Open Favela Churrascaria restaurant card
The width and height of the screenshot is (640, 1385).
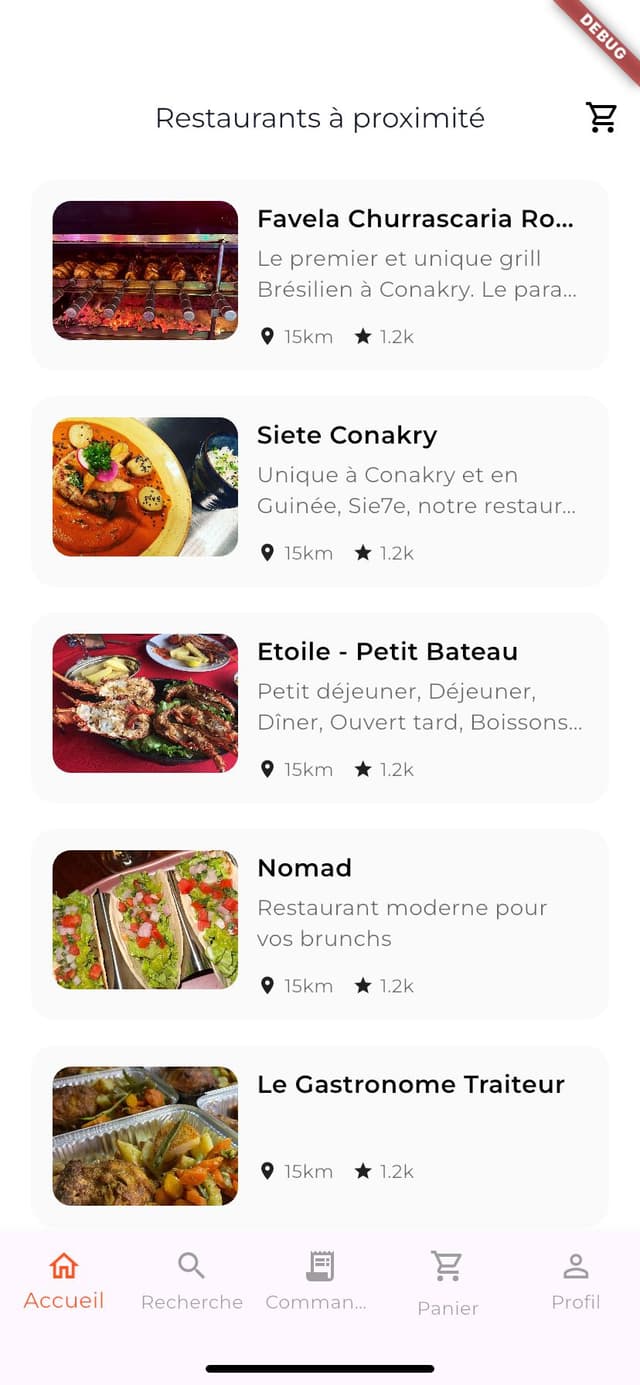tap(320, 274)
